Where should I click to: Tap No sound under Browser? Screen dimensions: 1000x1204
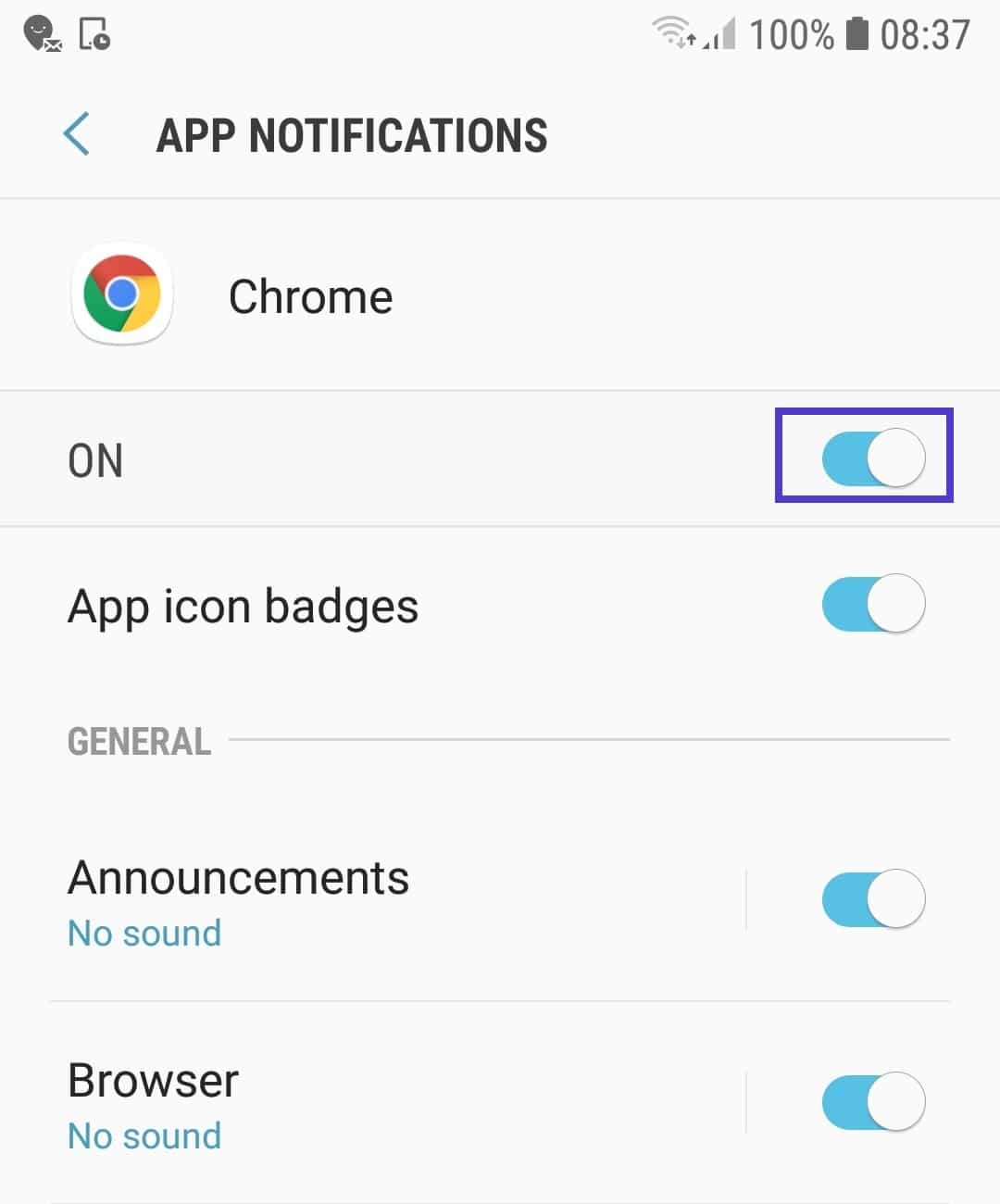click(x=144, y=1135)
